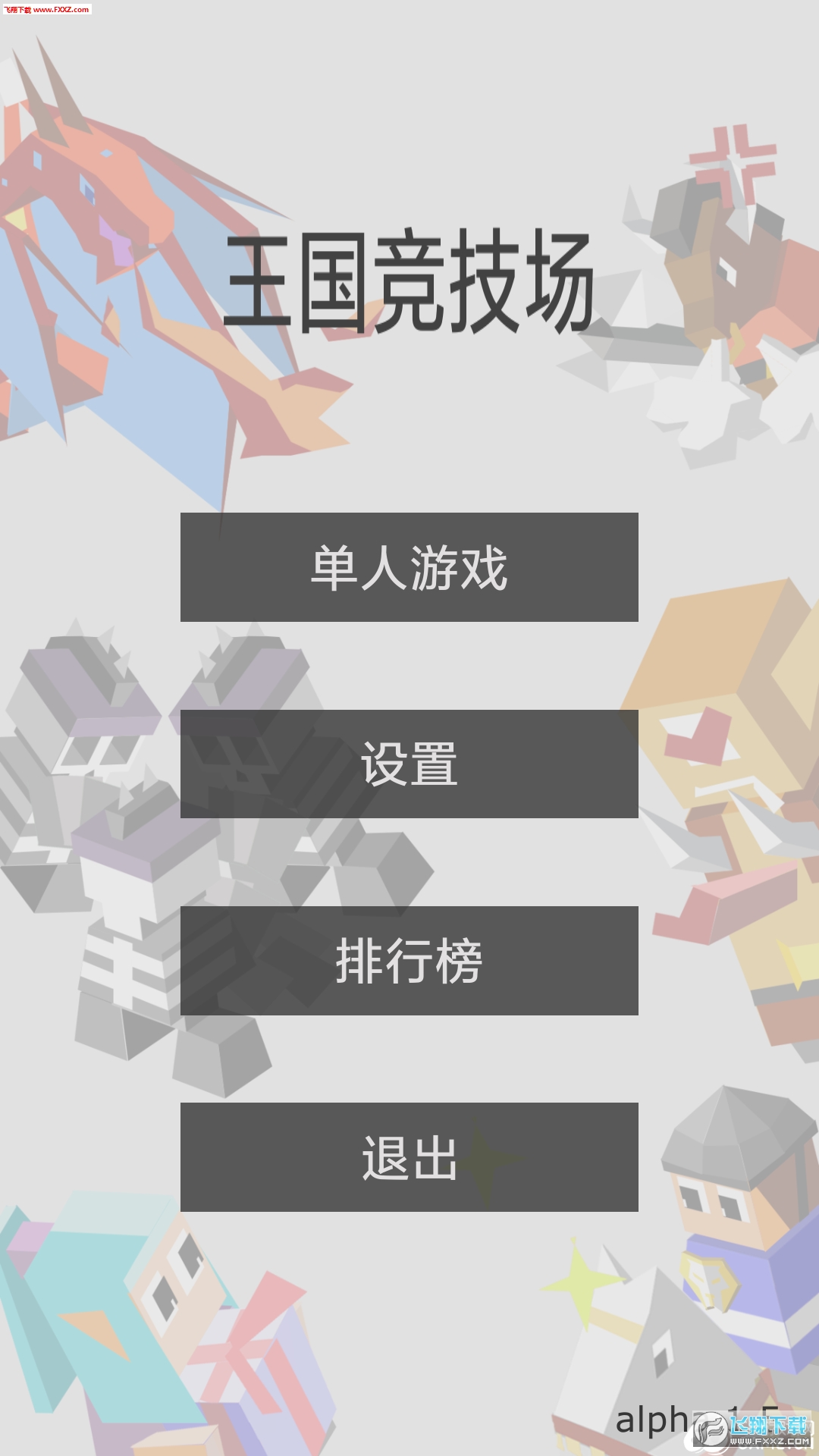Start the 单人游戏 single-player game
The image size is (819, 1456).
[x=409, y=567]
